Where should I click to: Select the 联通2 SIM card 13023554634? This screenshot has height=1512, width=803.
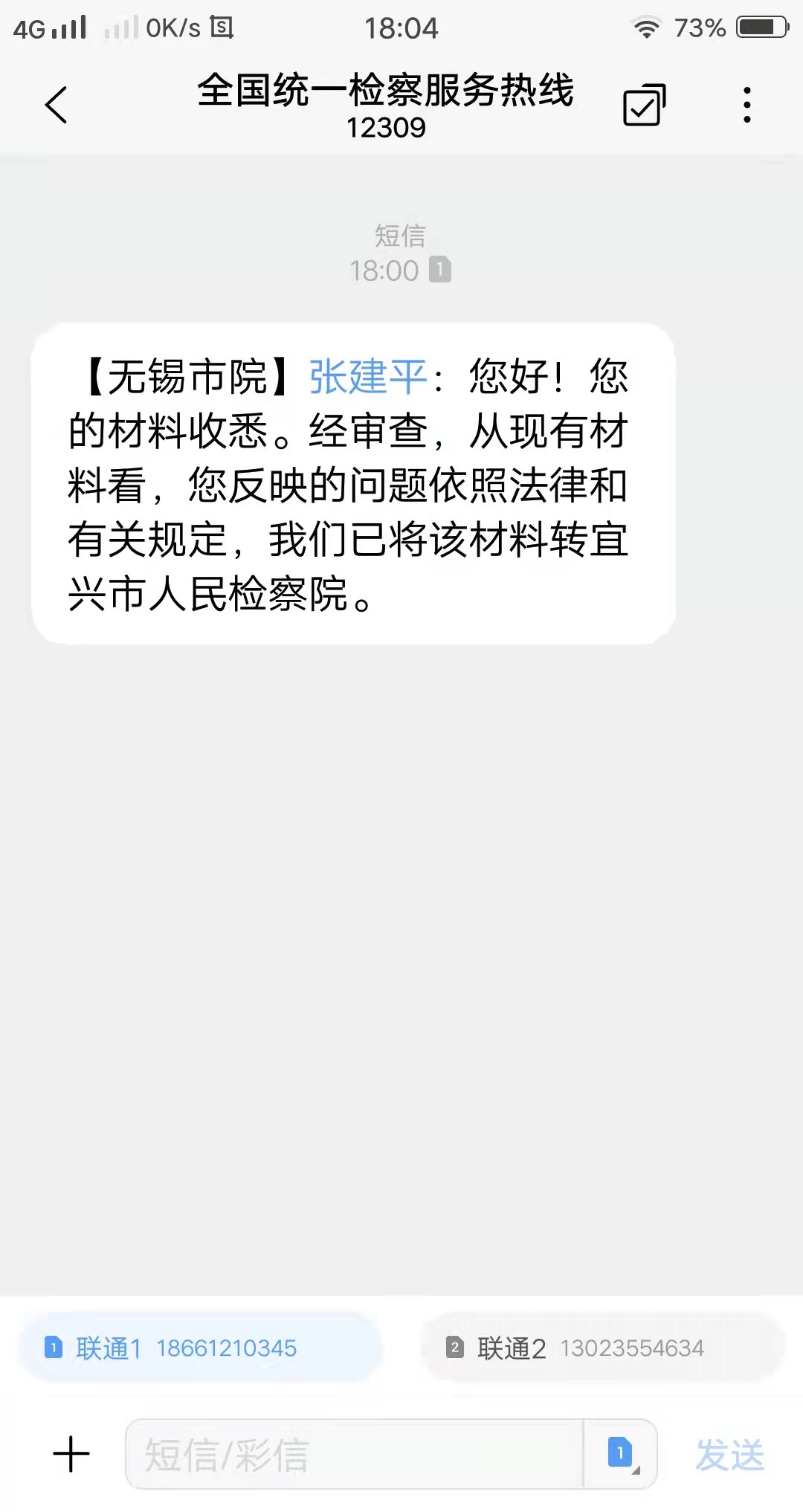tap(602, 1348)
